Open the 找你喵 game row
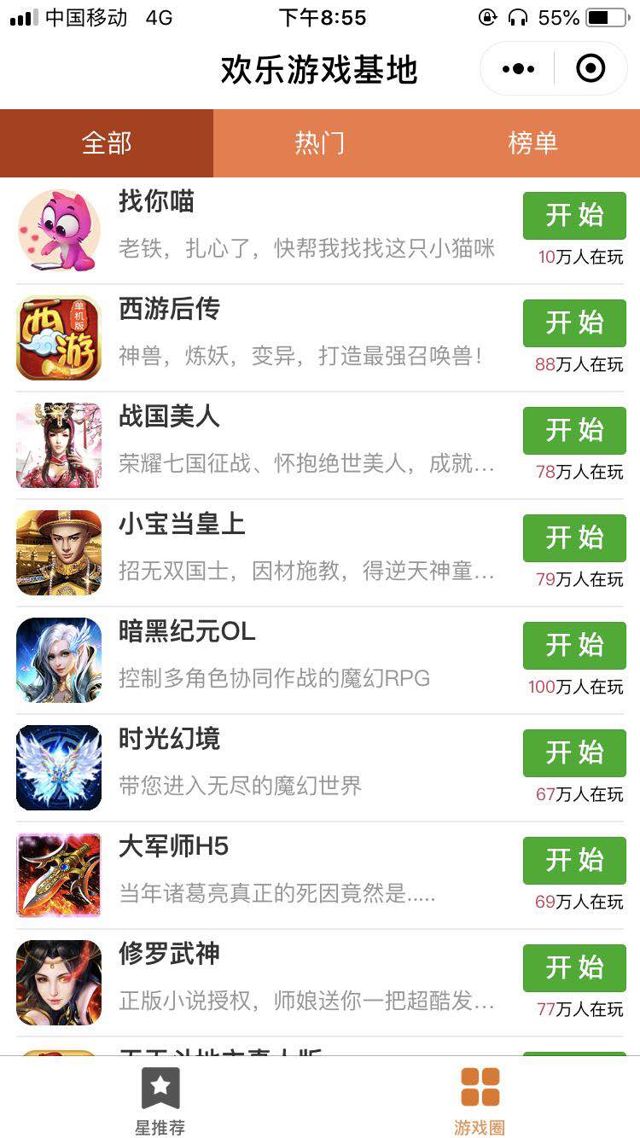Screen dimensions: 640x1138 tap(300, 225)
